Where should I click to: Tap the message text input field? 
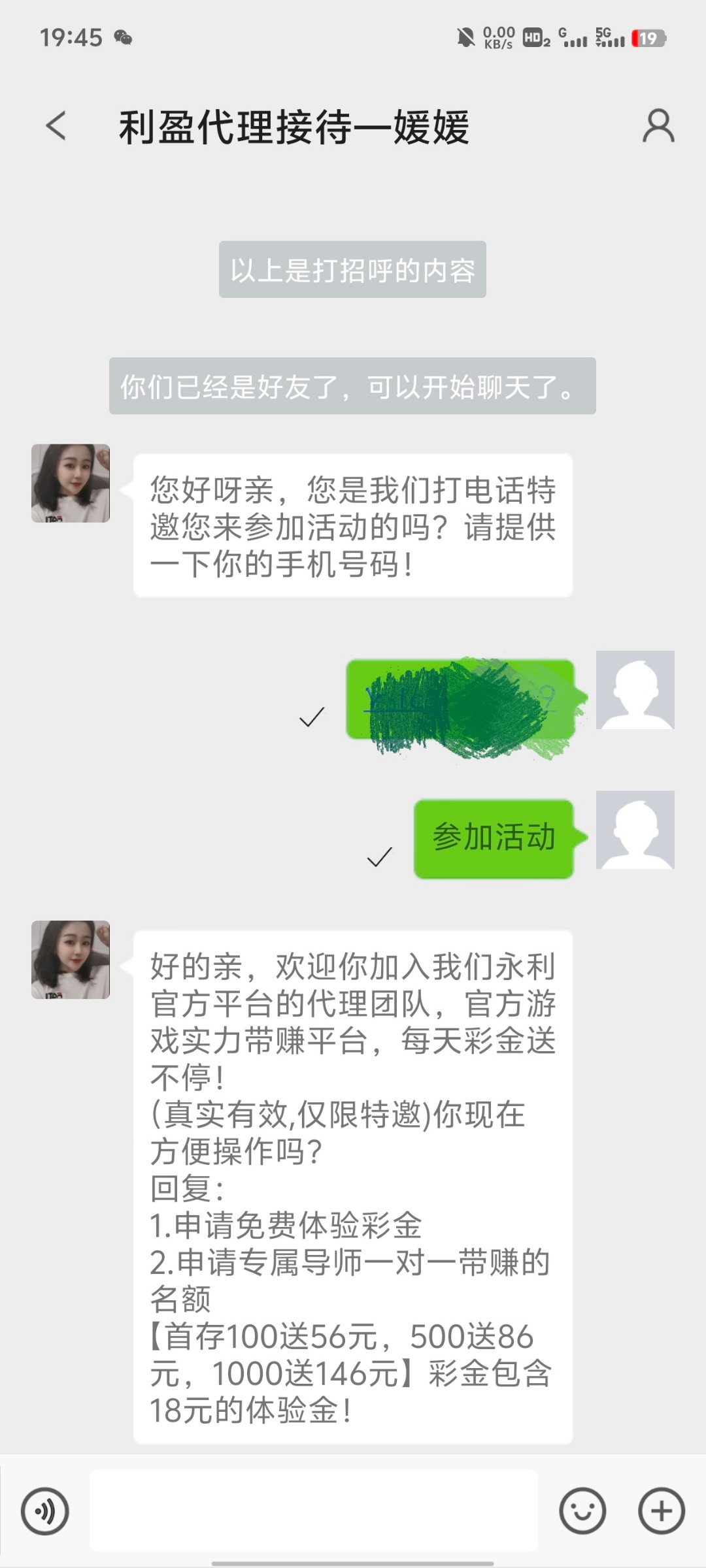(x=314, y=1511)
